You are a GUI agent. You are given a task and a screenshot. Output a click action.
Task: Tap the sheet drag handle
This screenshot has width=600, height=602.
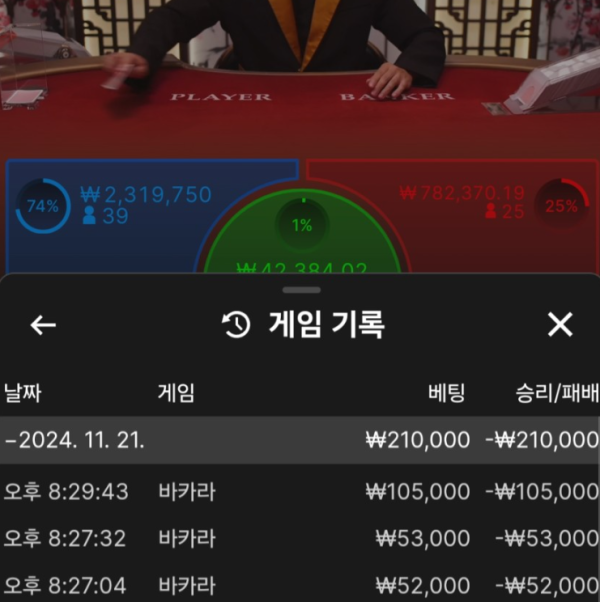(x=302, y=290)
